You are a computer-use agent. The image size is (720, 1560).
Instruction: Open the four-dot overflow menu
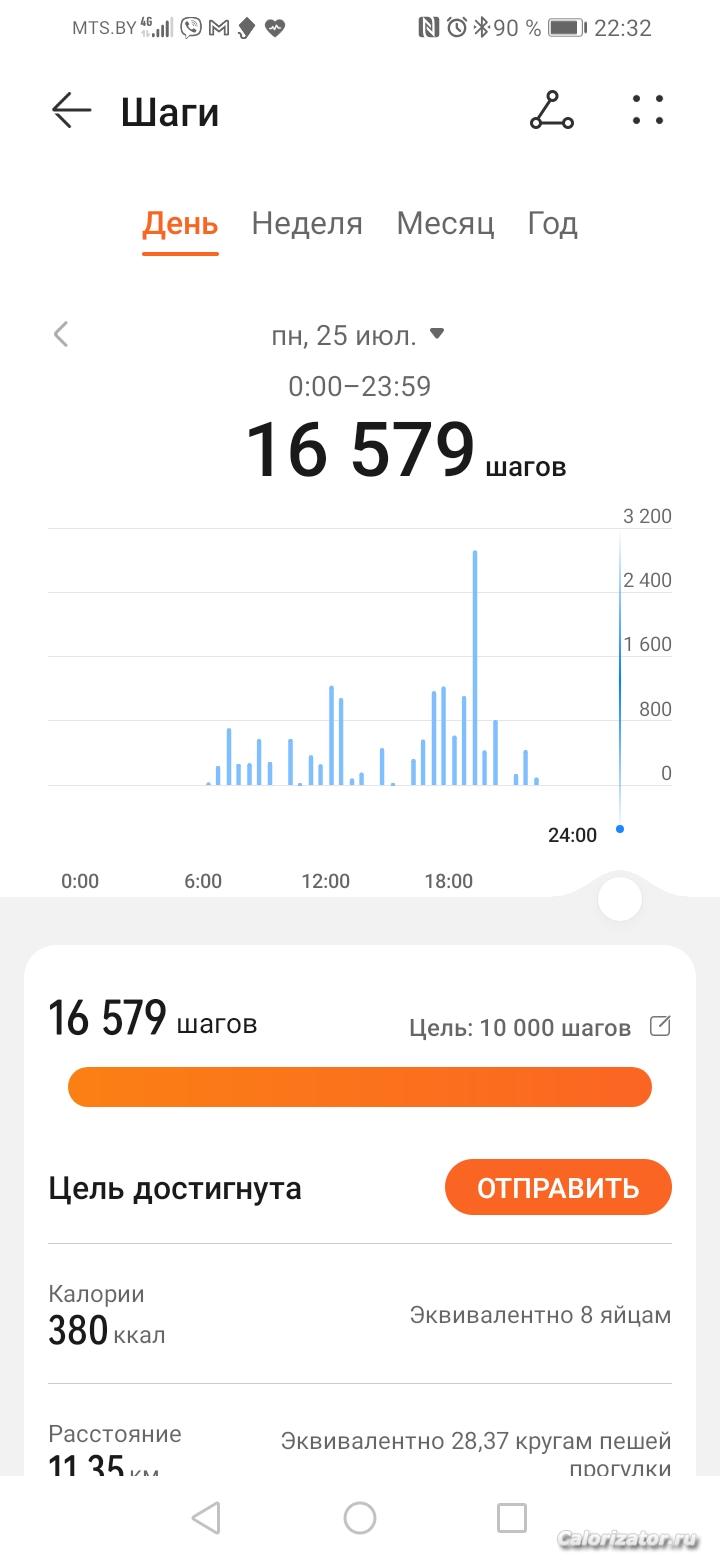tap(647, 110)
